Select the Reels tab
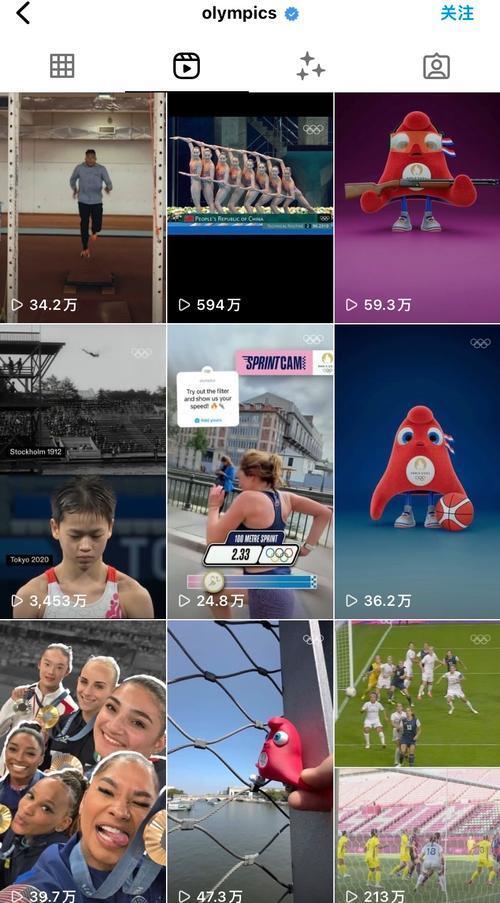500x903 pixels. click(187, 66)
